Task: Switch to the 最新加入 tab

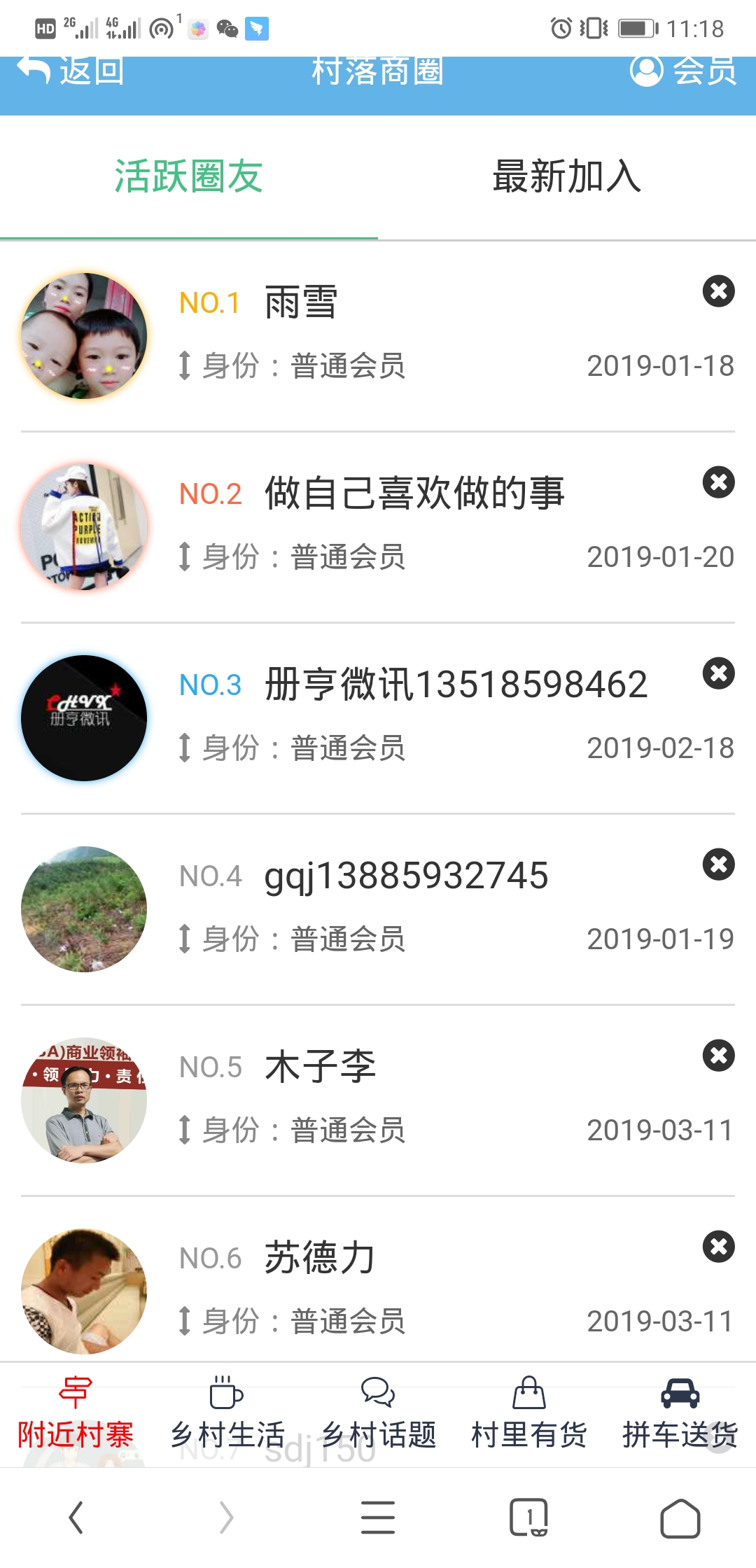Action: coord(566,176)
